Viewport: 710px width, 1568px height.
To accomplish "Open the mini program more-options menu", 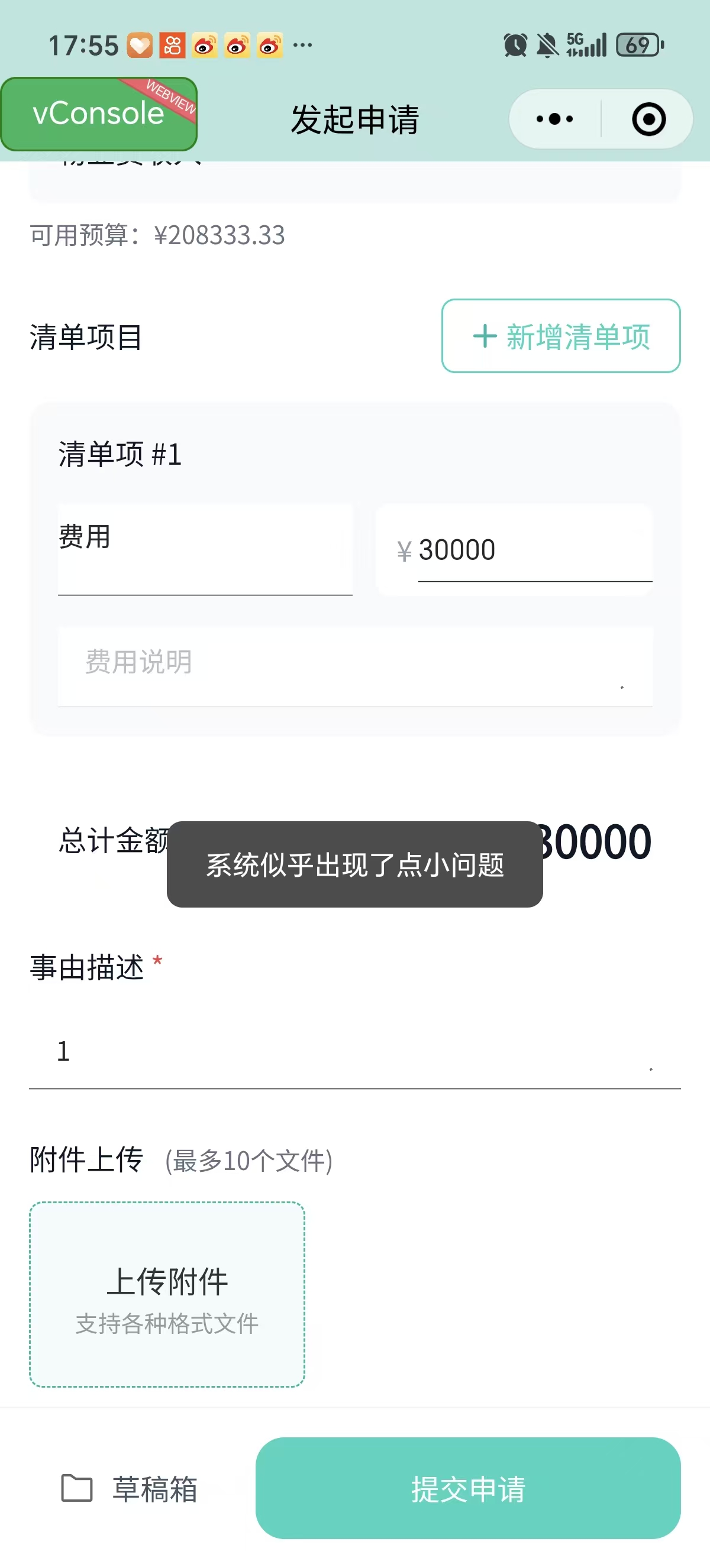I will [555, 119].
